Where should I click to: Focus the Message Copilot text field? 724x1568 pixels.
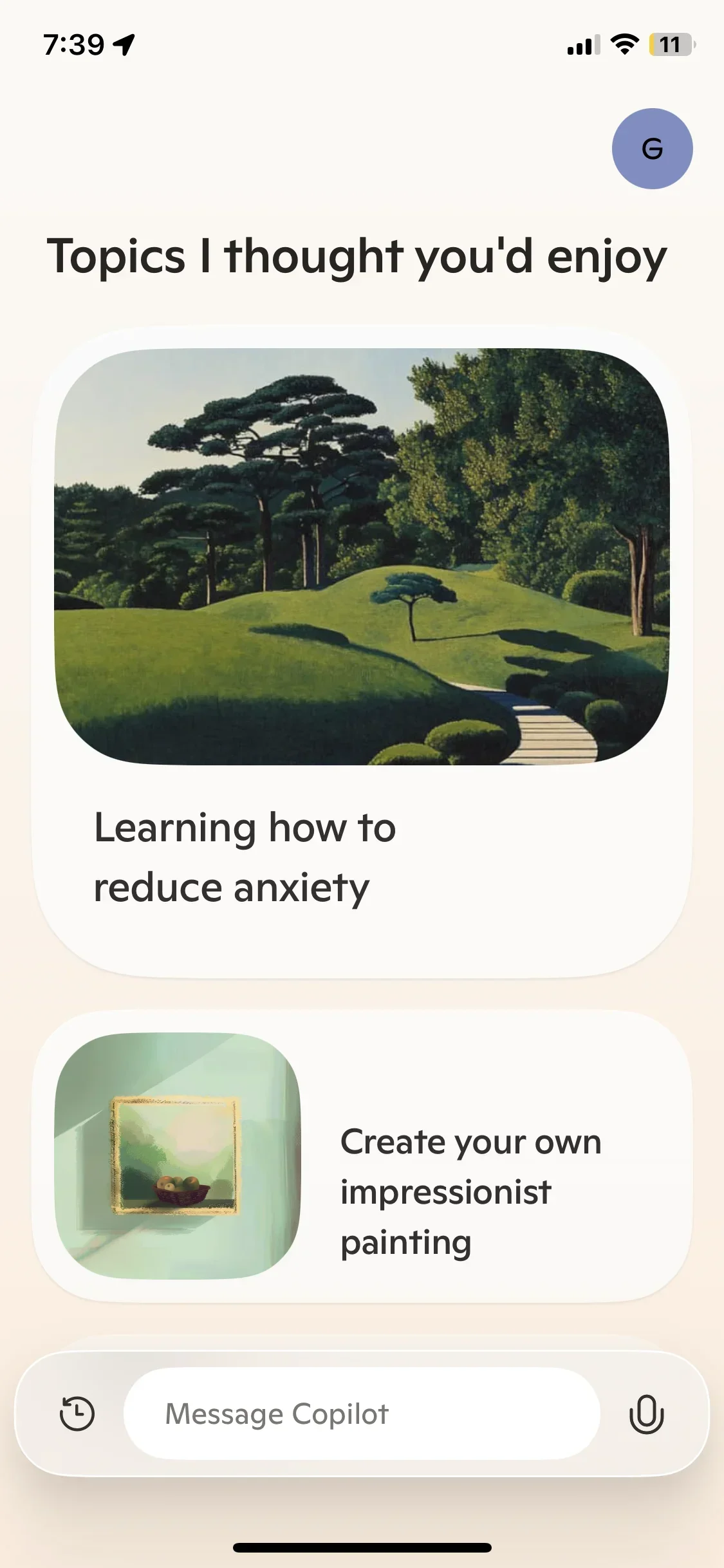pos(362,1414)
